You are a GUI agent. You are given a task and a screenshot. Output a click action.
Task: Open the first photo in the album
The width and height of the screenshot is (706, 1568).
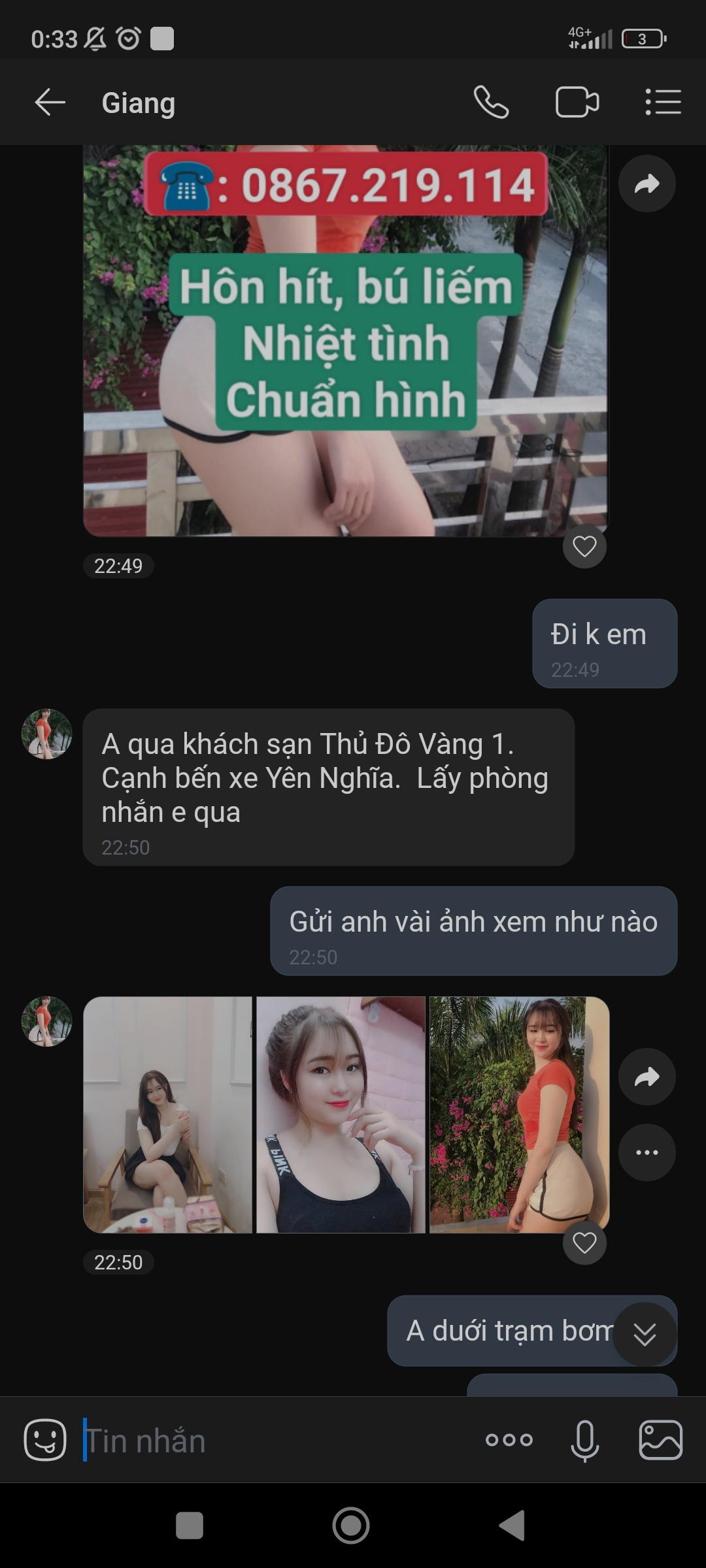pyautogui.click(x=167, y=1115)
